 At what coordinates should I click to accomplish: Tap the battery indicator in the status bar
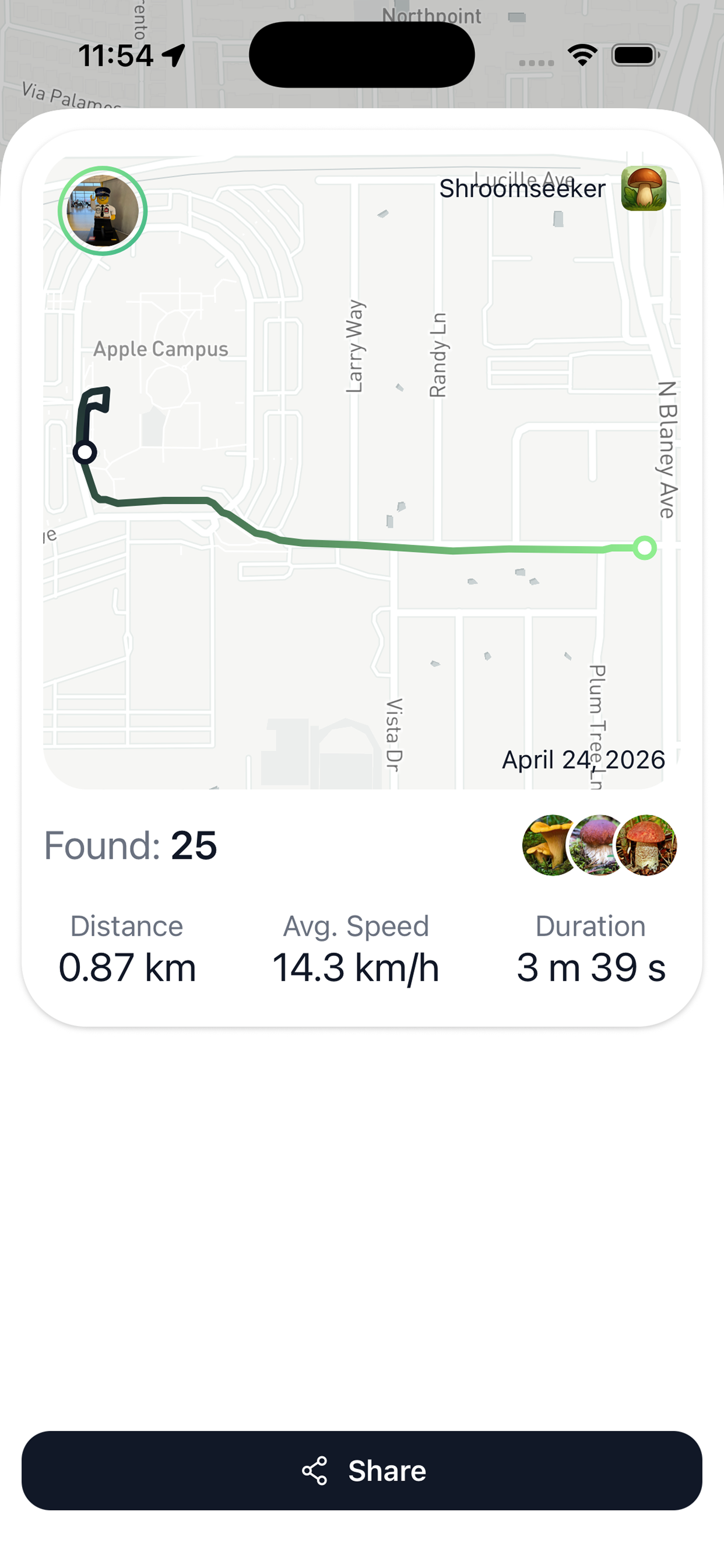click(x=635, y=55)
